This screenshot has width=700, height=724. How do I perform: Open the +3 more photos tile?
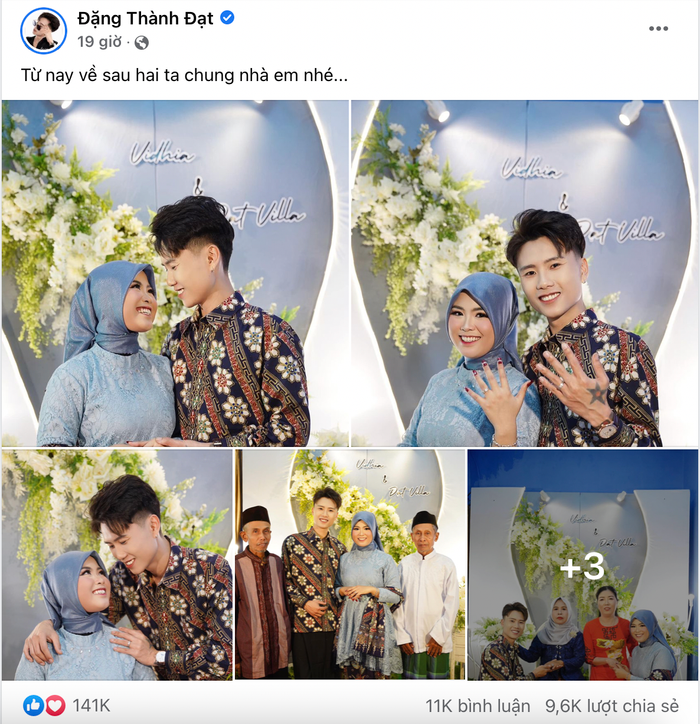[582, 565]
